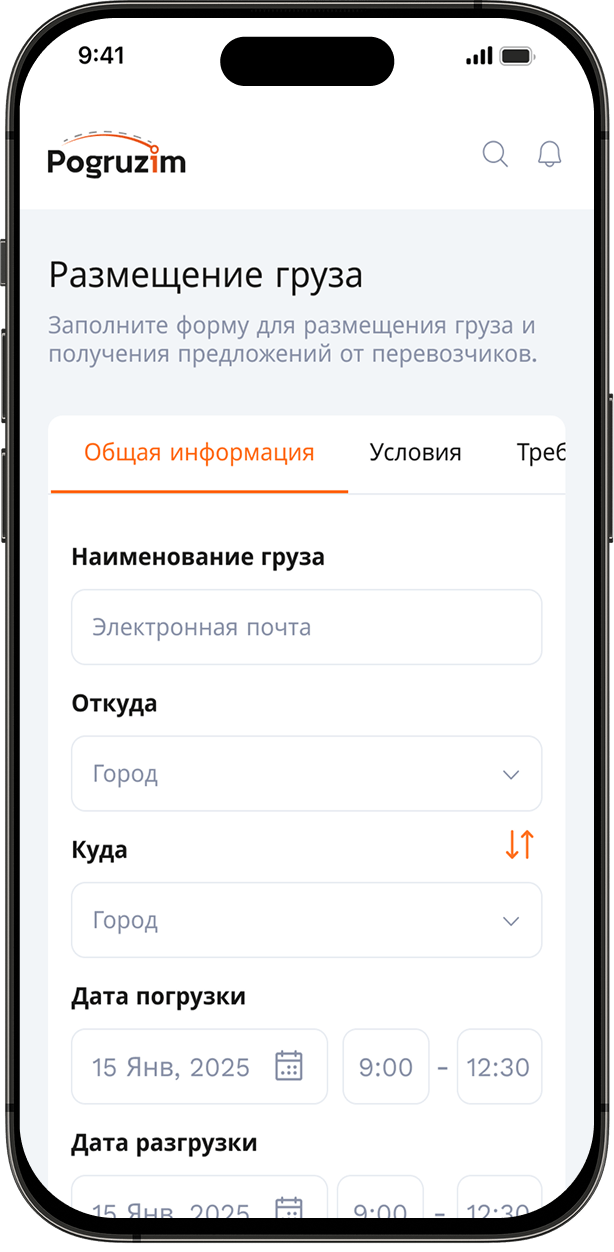Change the 9:00 loading start time
Screen dimensions: 614x1252
pos(386,1067)
